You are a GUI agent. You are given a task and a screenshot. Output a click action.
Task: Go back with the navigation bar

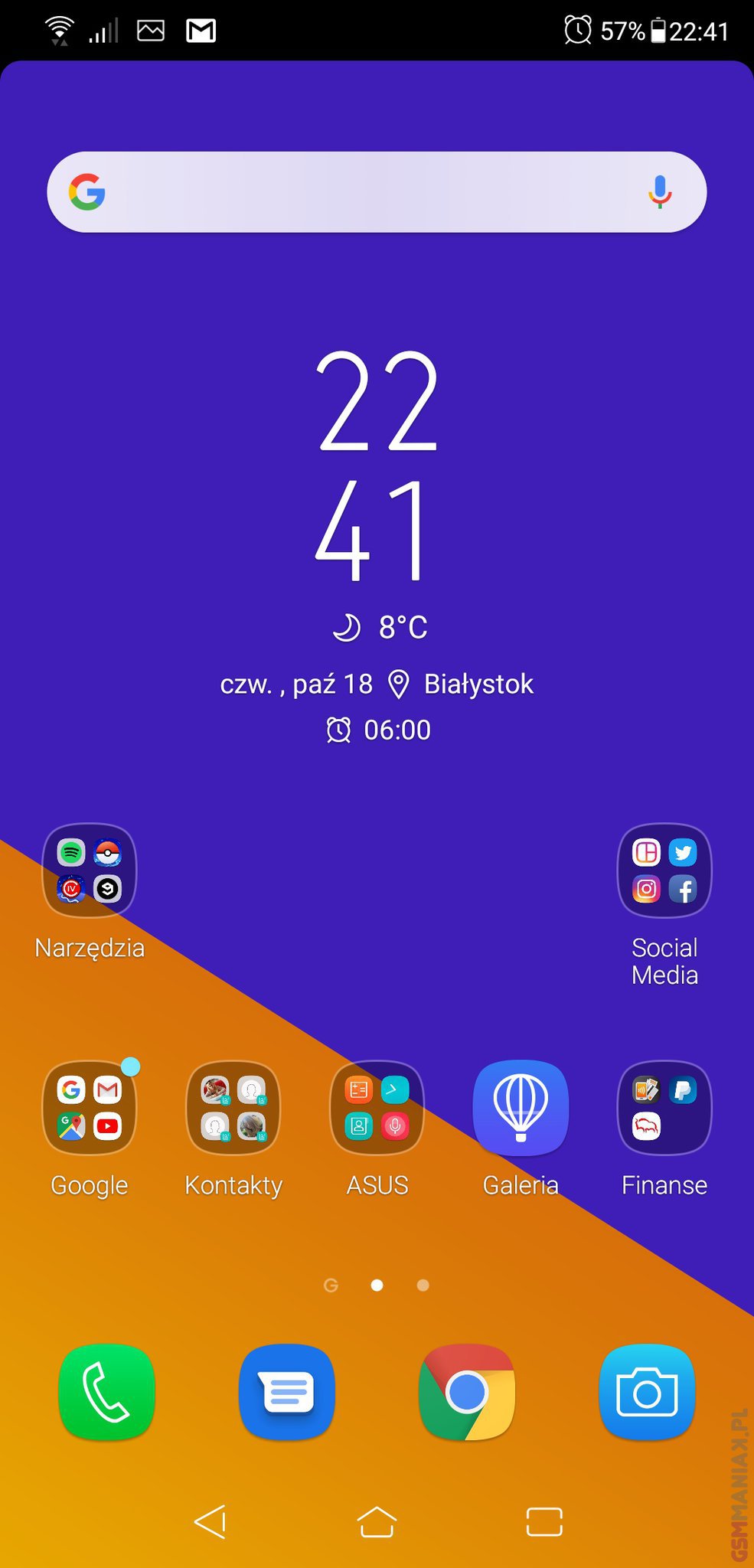point(210,1521)
